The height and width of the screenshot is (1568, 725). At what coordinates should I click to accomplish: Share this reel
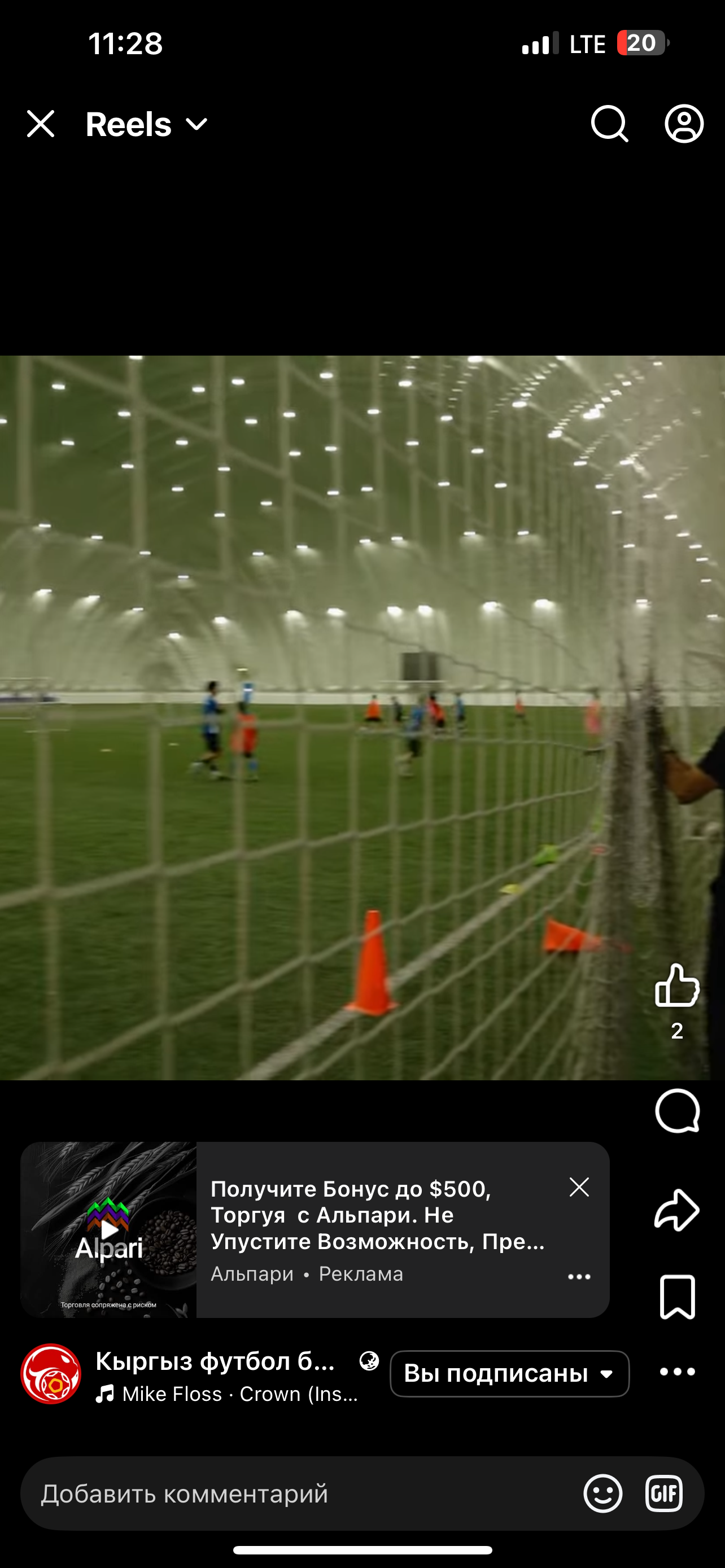(677, 1210)
